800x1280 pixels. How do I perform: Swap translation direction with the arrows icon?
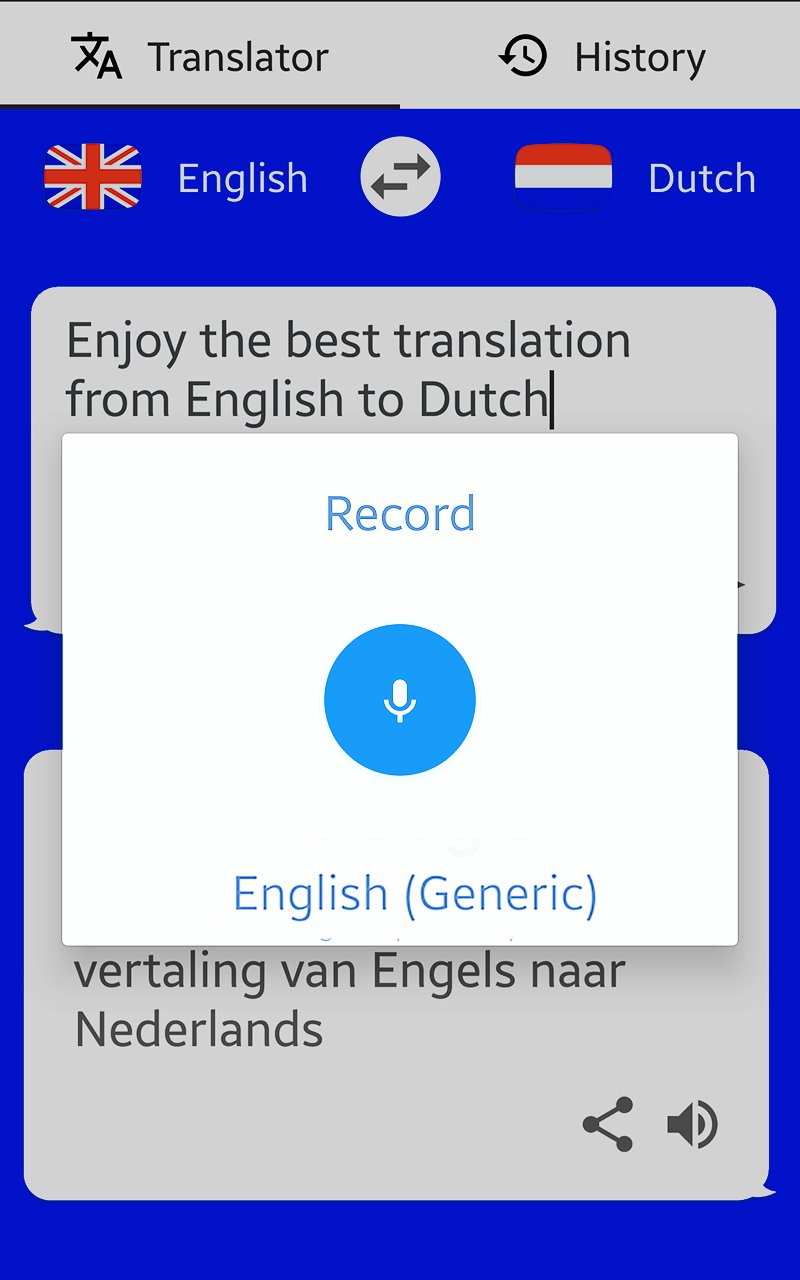point(399,176)
